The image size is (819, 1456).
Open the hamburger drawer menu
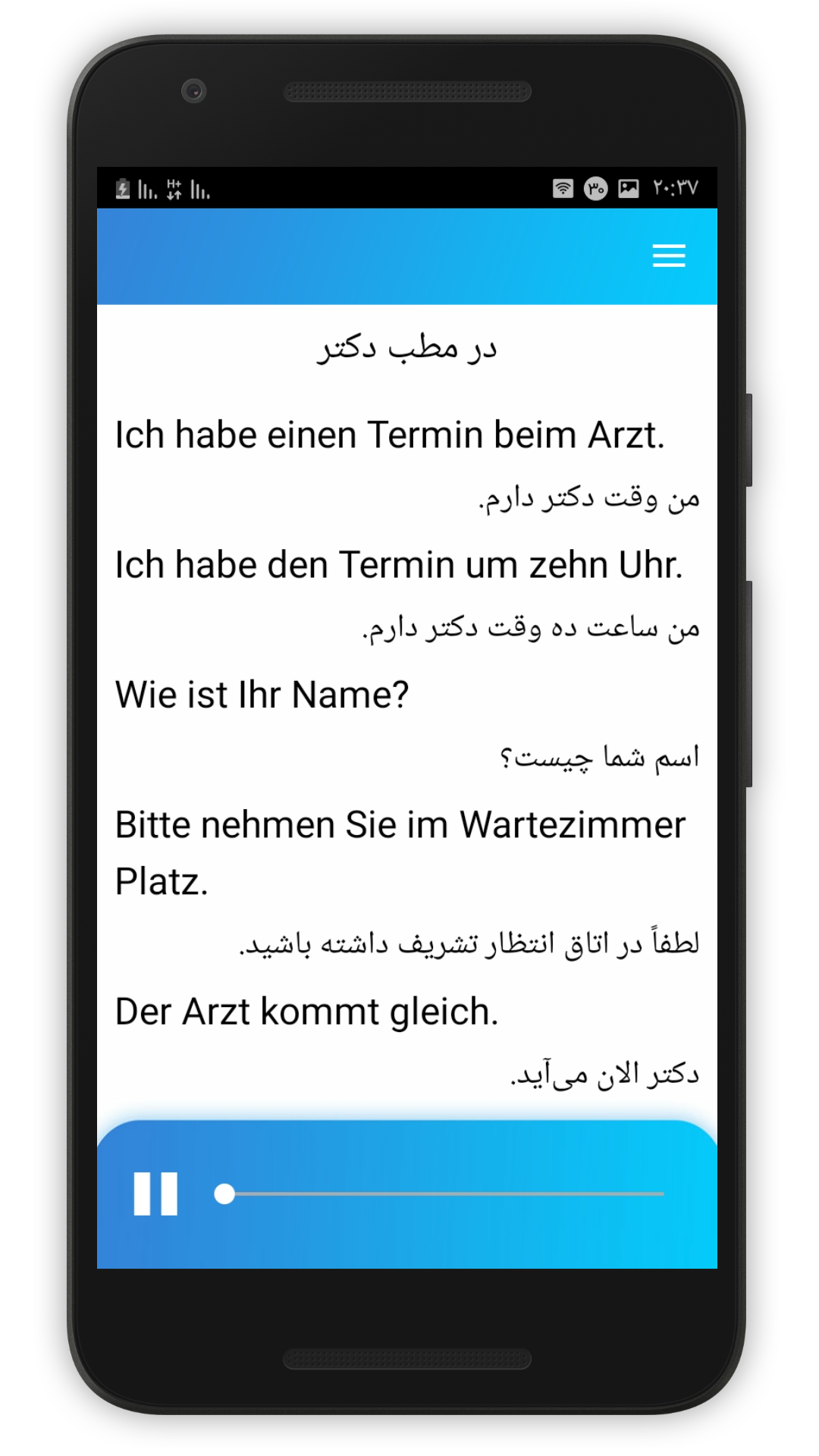669,256
